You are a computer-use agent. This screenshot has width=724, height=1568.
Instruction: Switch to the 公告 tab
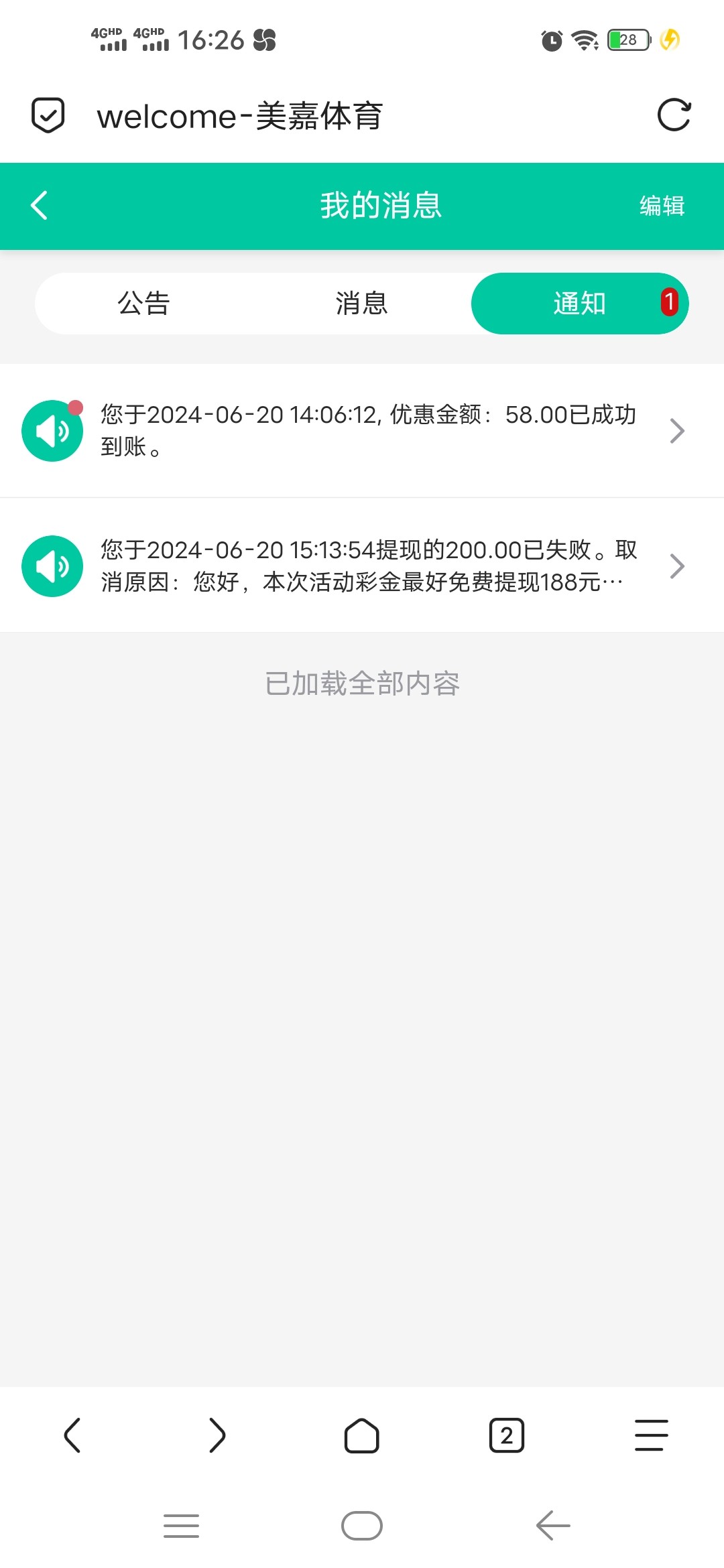tap(143, 304)
